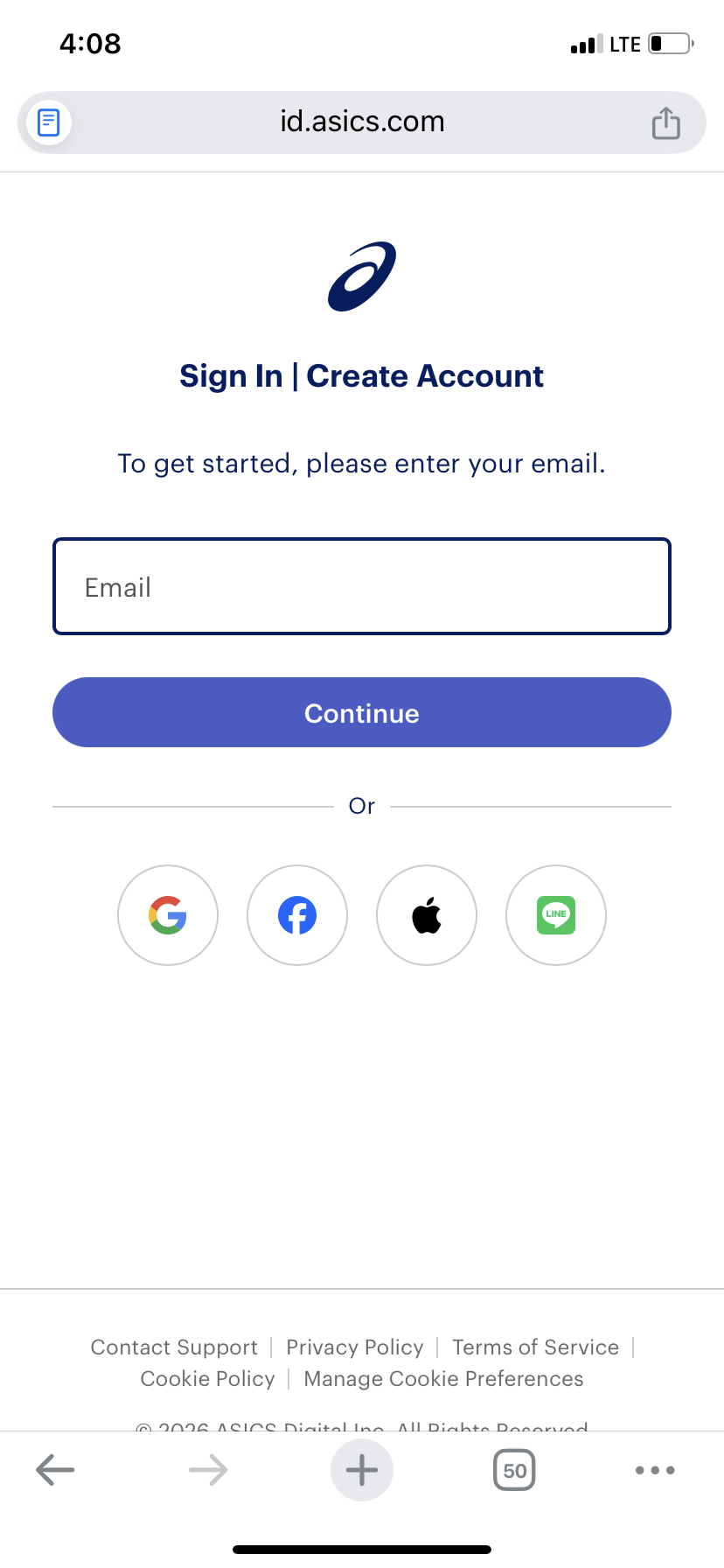Screen dimensions: 724x1568
Task: Open Manage Cookie Preferences
Action: tap(443, 1378)
